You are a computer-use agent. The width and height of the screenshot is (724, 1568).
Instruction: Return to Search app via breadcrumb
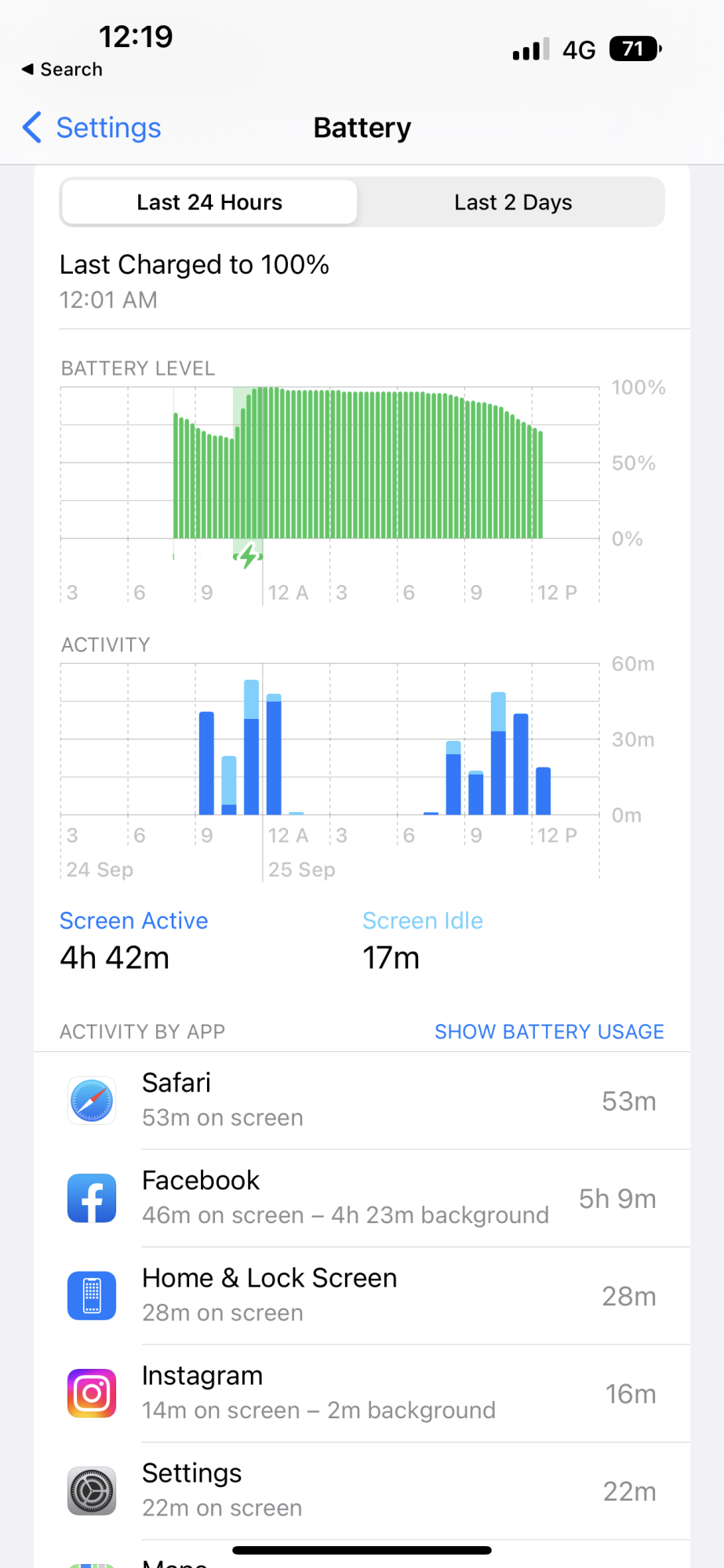63,70
